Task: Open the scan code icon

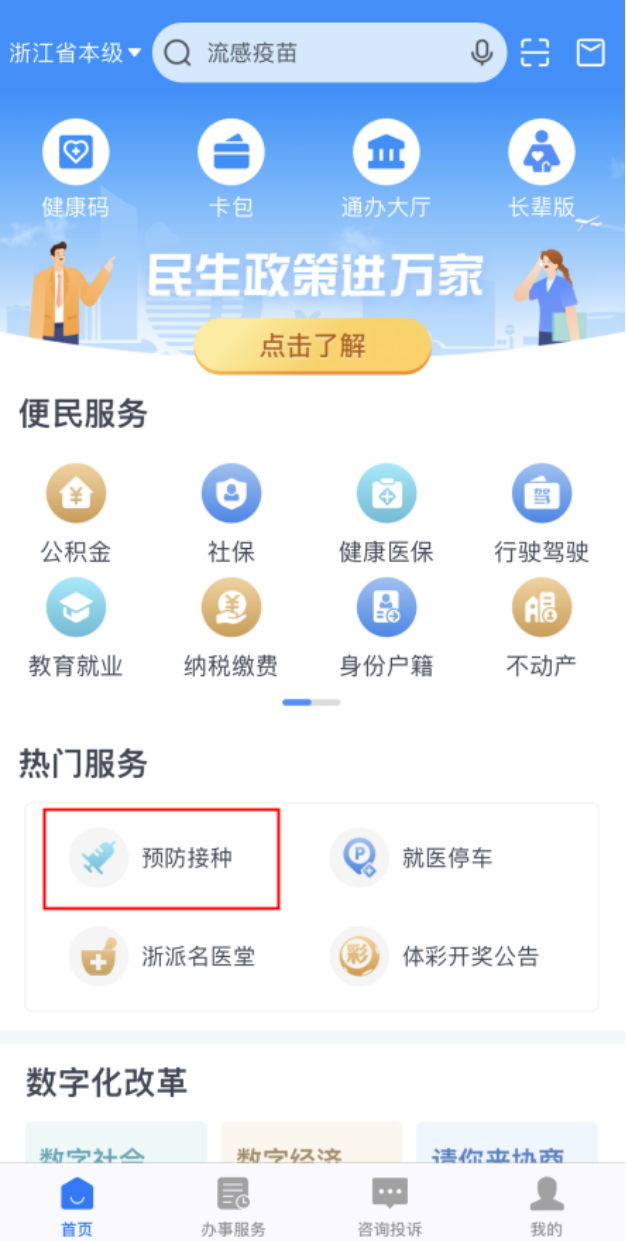Action: (x=536, y=53)
